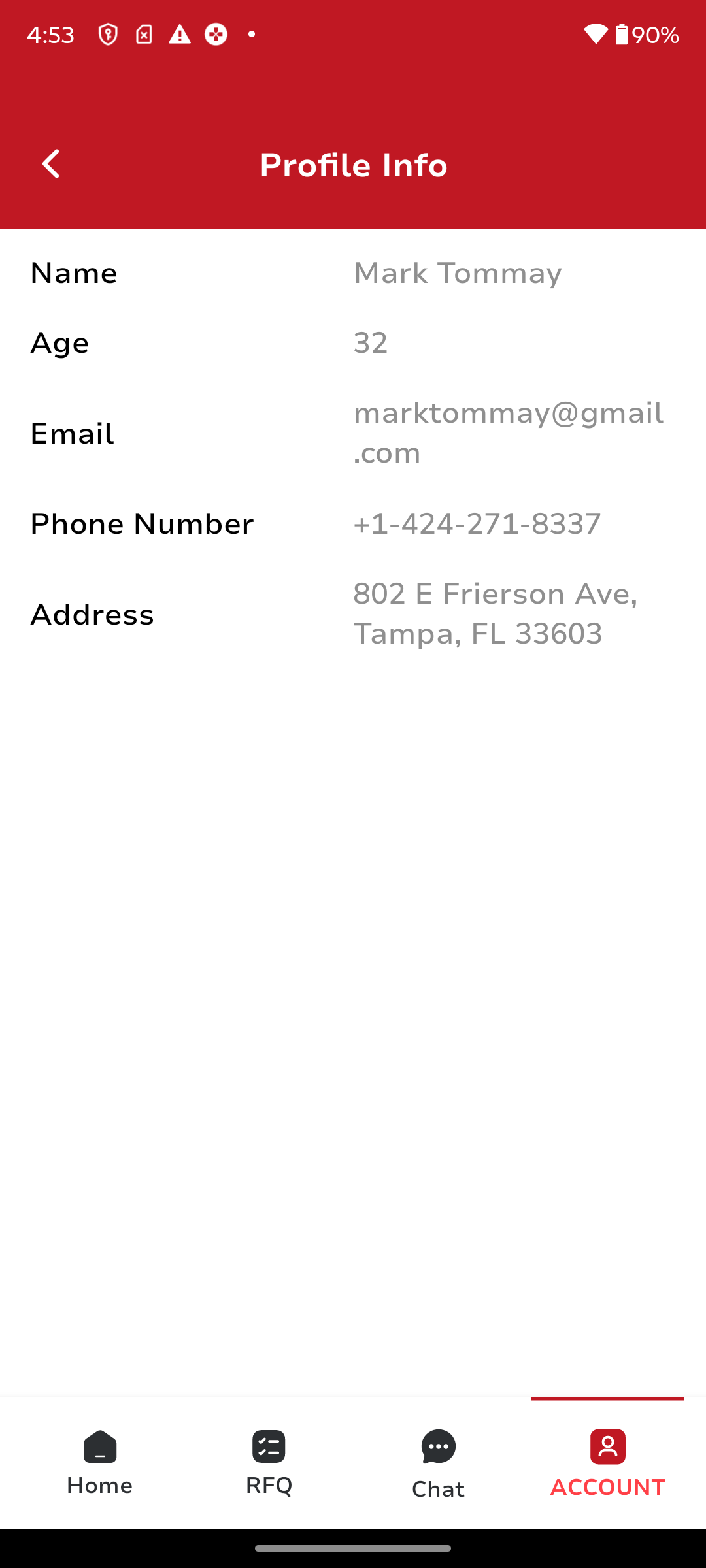Select the Account tab

click(607, 1463)
